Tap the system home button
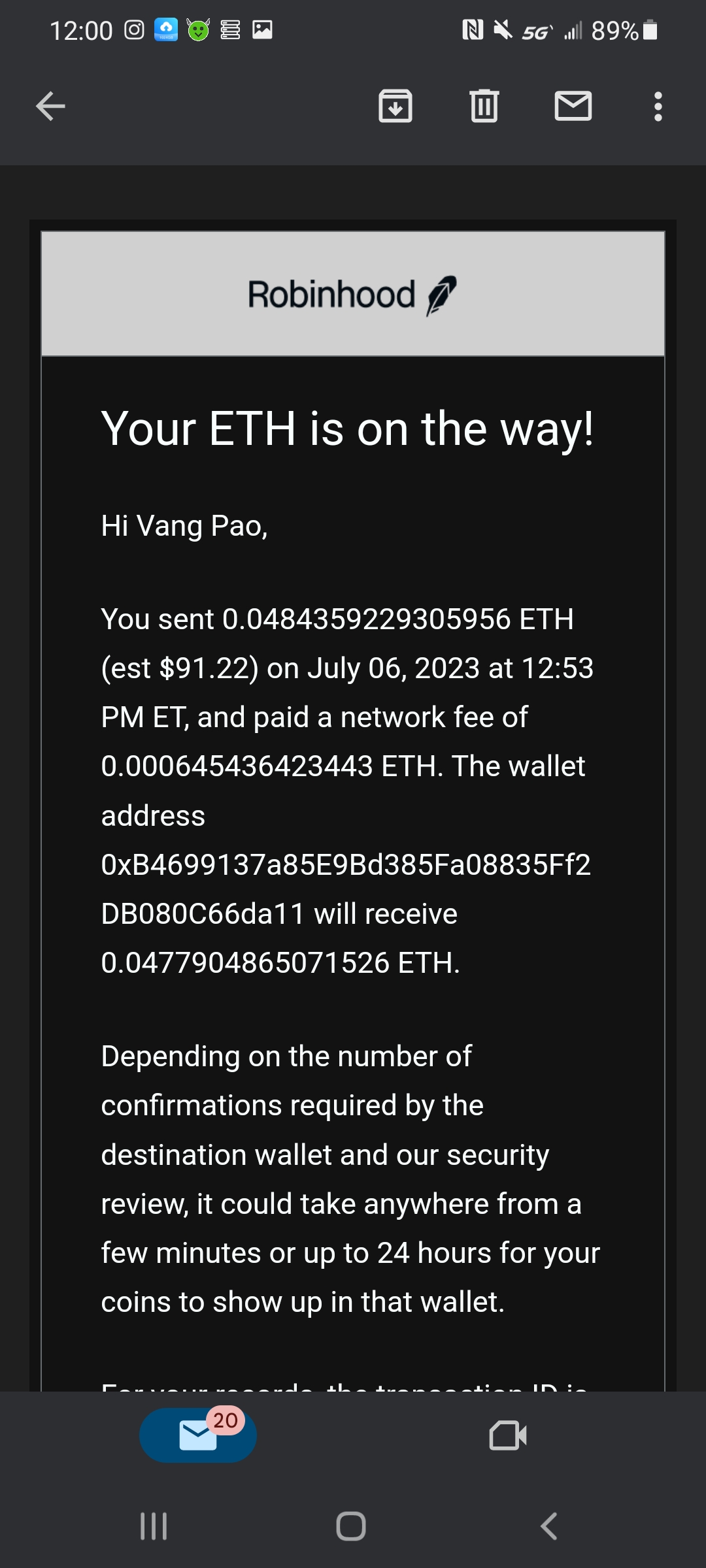Viewport: 706px width, 1568px height. point(351,1526)
